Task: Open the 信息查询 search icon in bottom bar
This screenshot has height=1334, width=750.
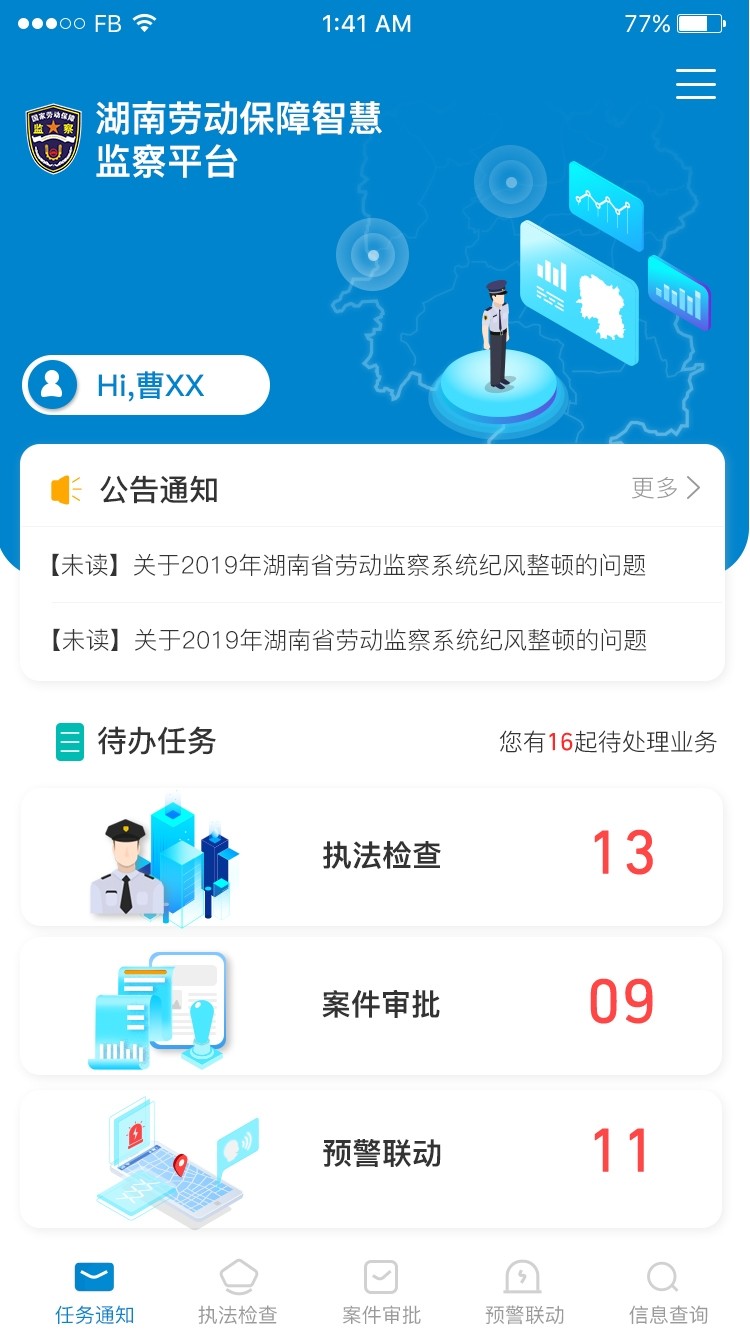Action: (663, 1275)
